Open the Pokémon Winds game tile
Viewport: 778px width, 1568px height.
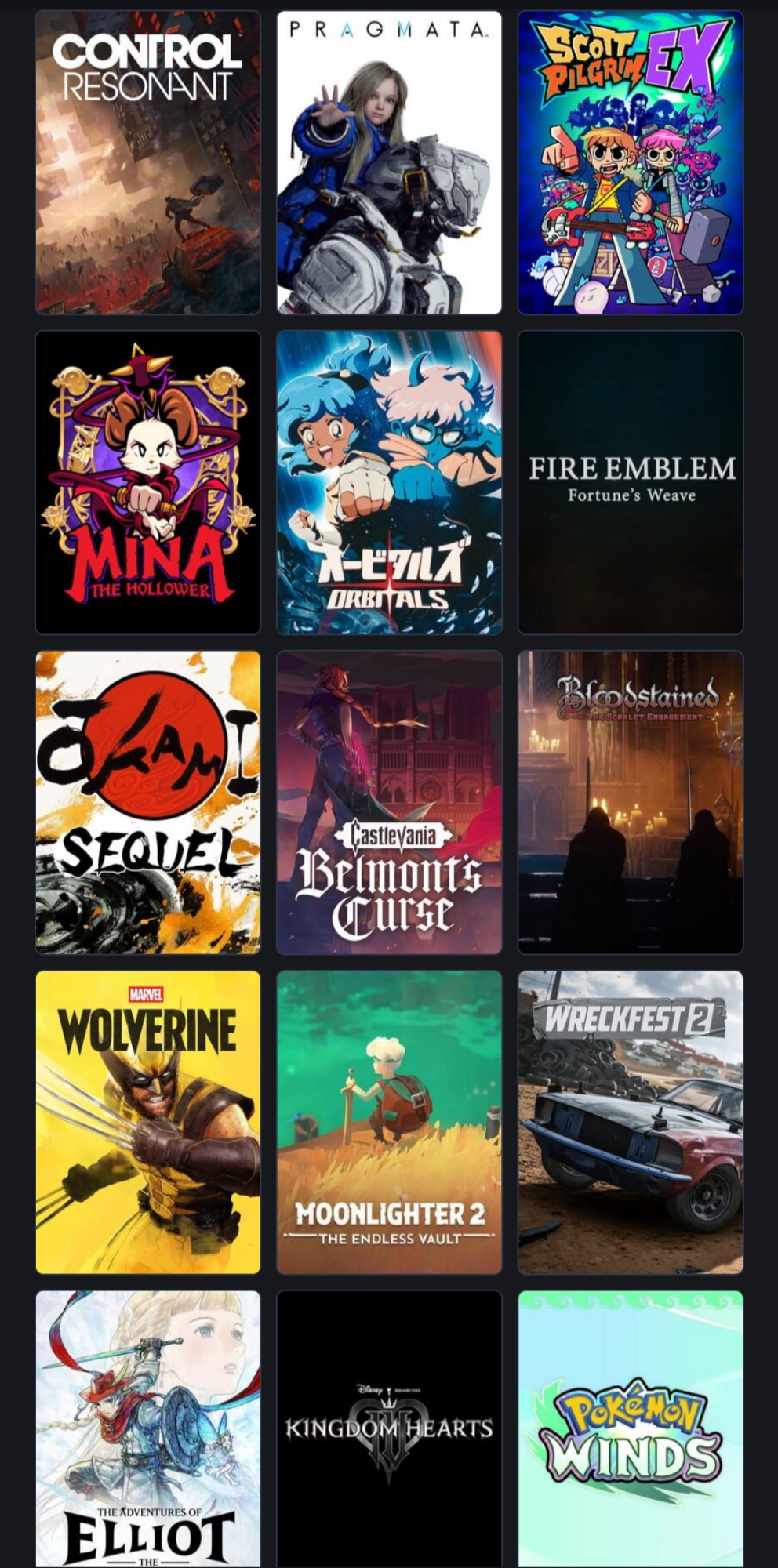(x=631, y=1428)
